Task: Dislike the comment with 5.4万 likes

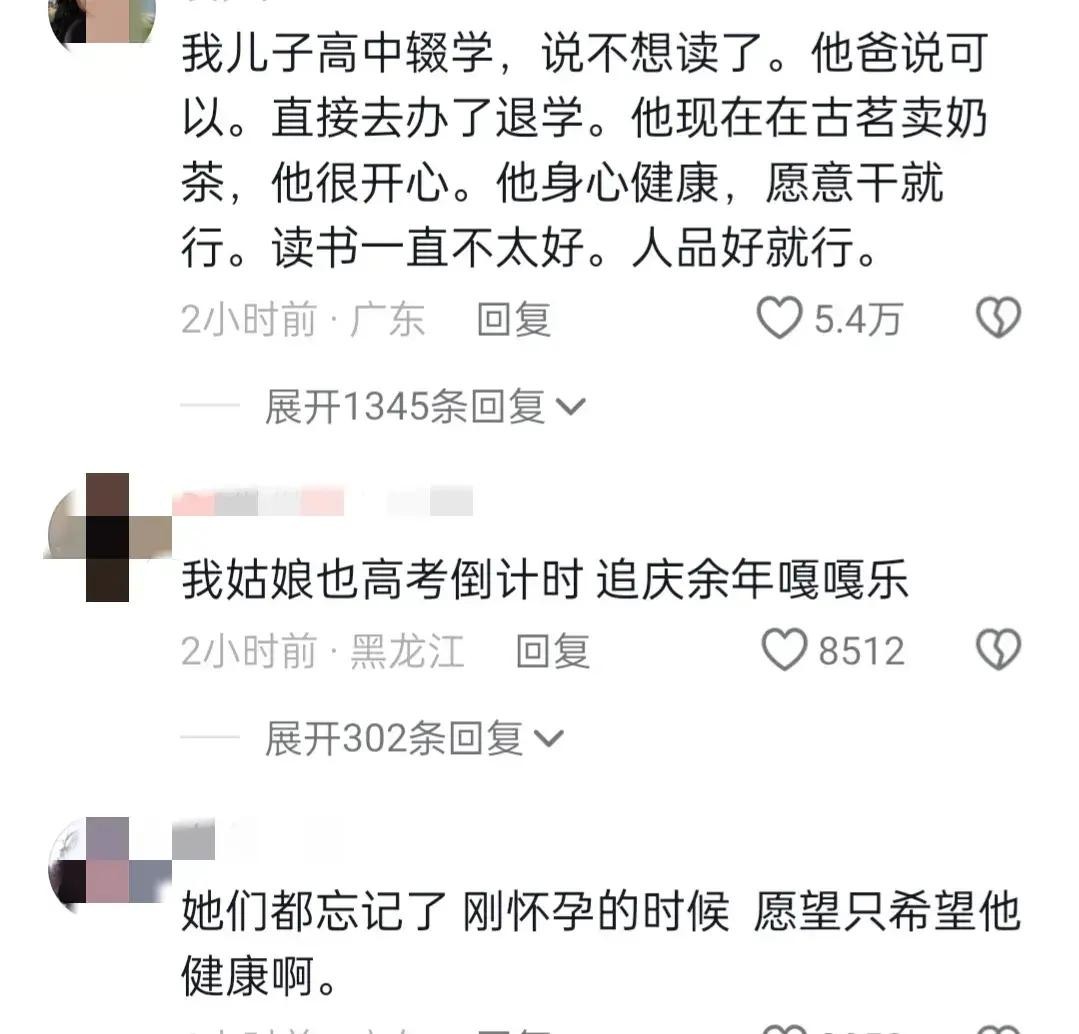Action: click(x=997, y=319)
